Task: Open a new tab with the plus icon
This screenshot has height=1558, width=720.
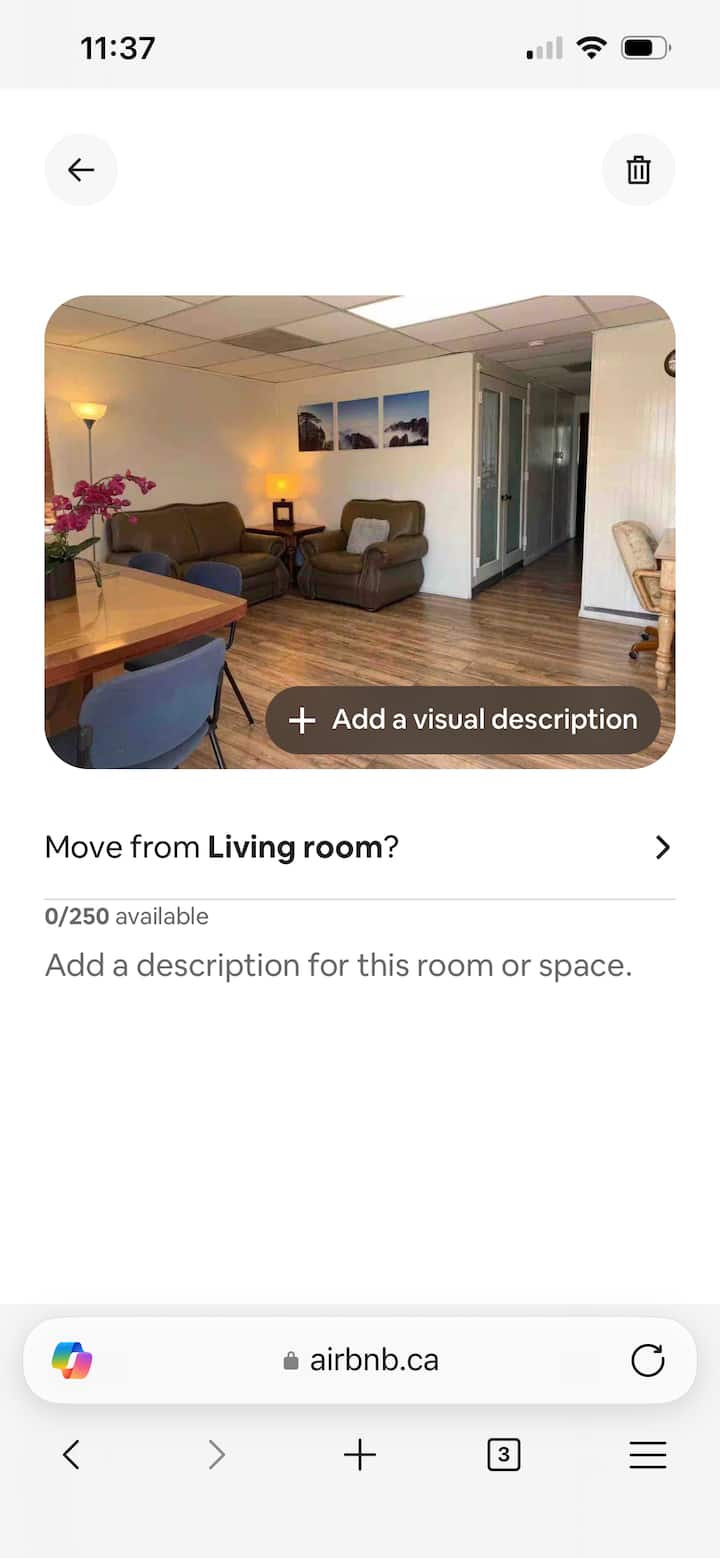Action: (360, 1455)
